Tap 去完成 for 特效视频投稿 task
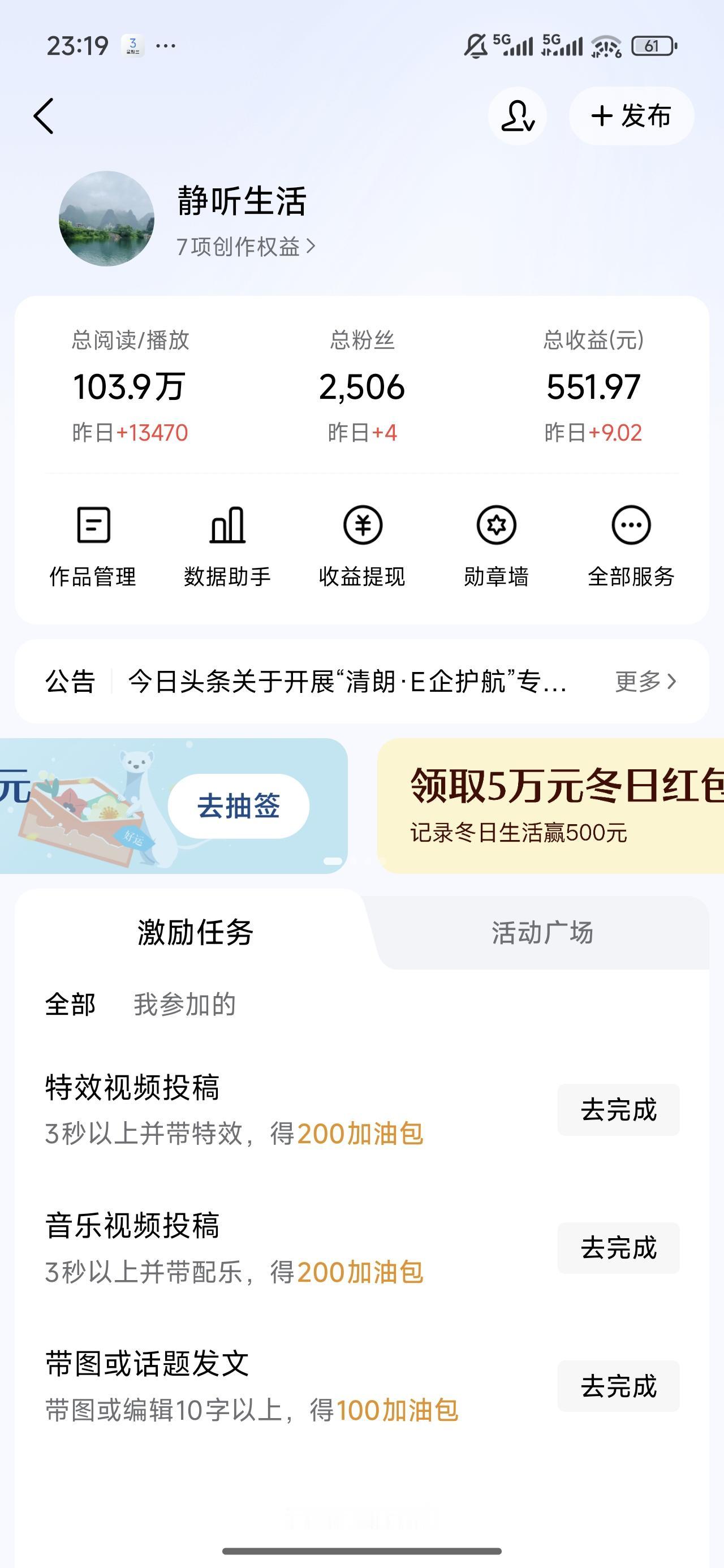The width and height of the screenshot is (724, 1568). [x=618, y=1109]
